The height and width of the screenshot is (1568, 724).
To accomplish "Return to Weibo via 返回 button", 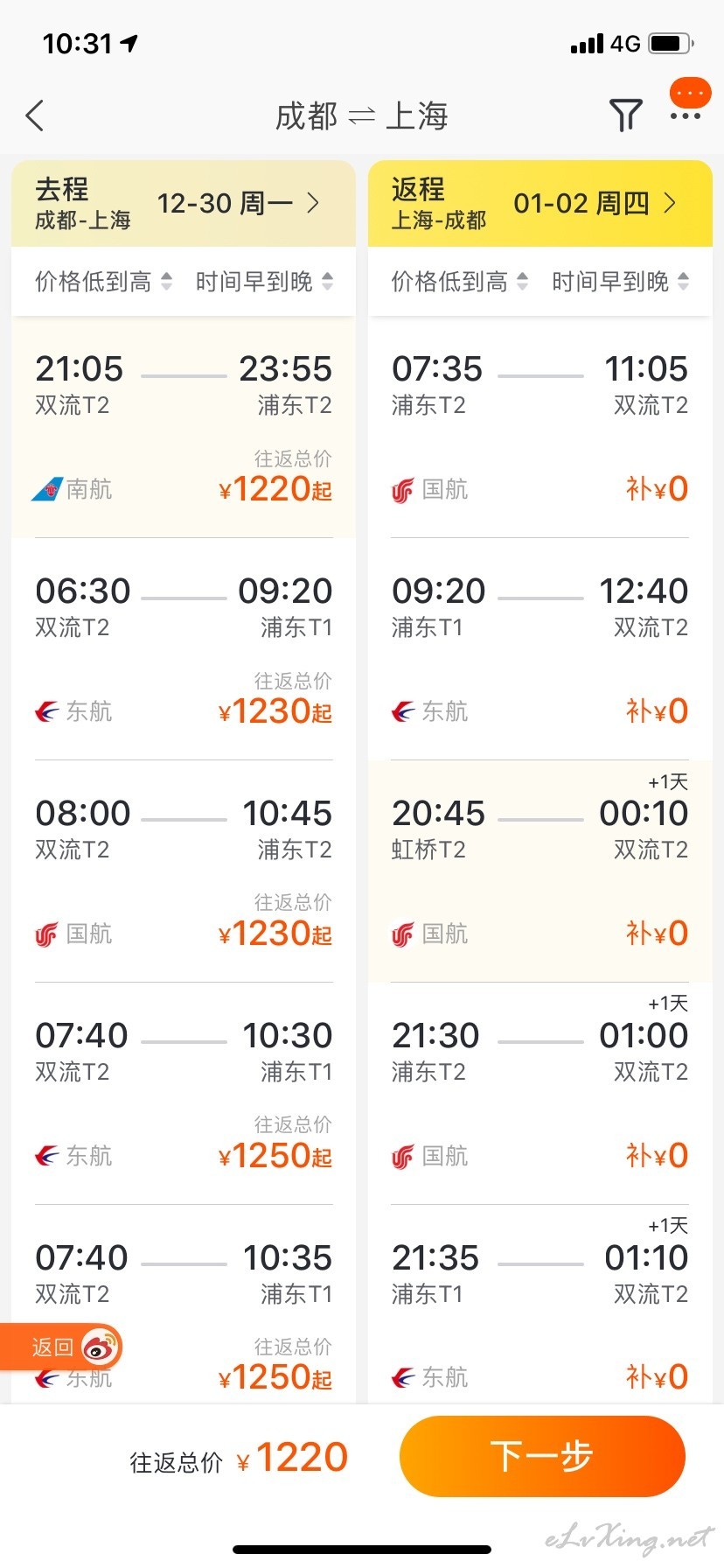I will 59,1347.
